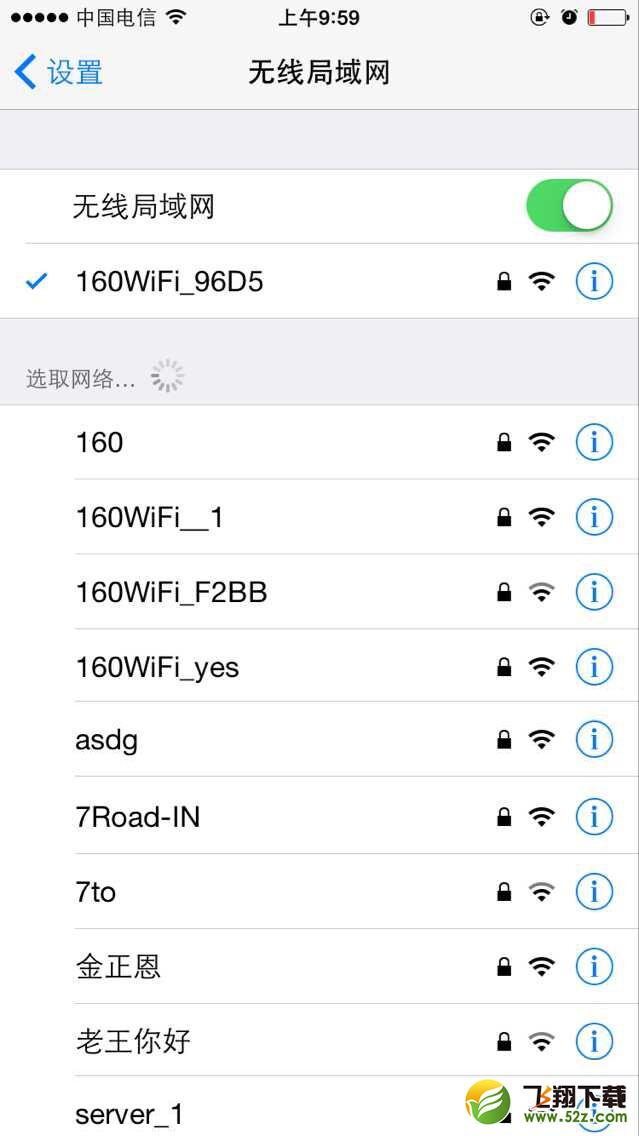Show info for 7Road-IN
The width and height of the screenshot is (639, 1136).
(x=594, y=817)
